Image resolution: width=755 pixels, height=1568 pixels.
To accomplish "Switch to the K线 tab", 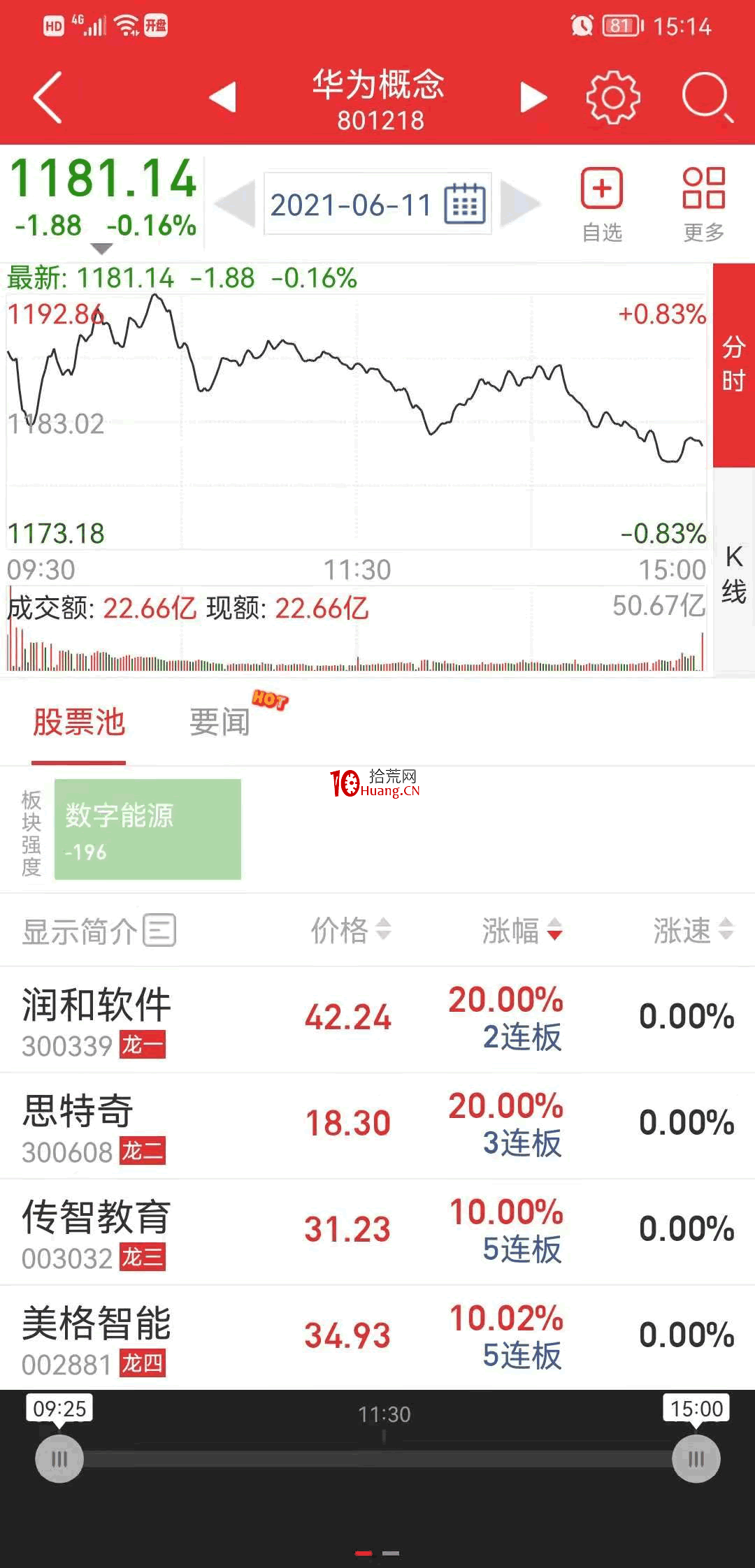I will click(731, 573).
